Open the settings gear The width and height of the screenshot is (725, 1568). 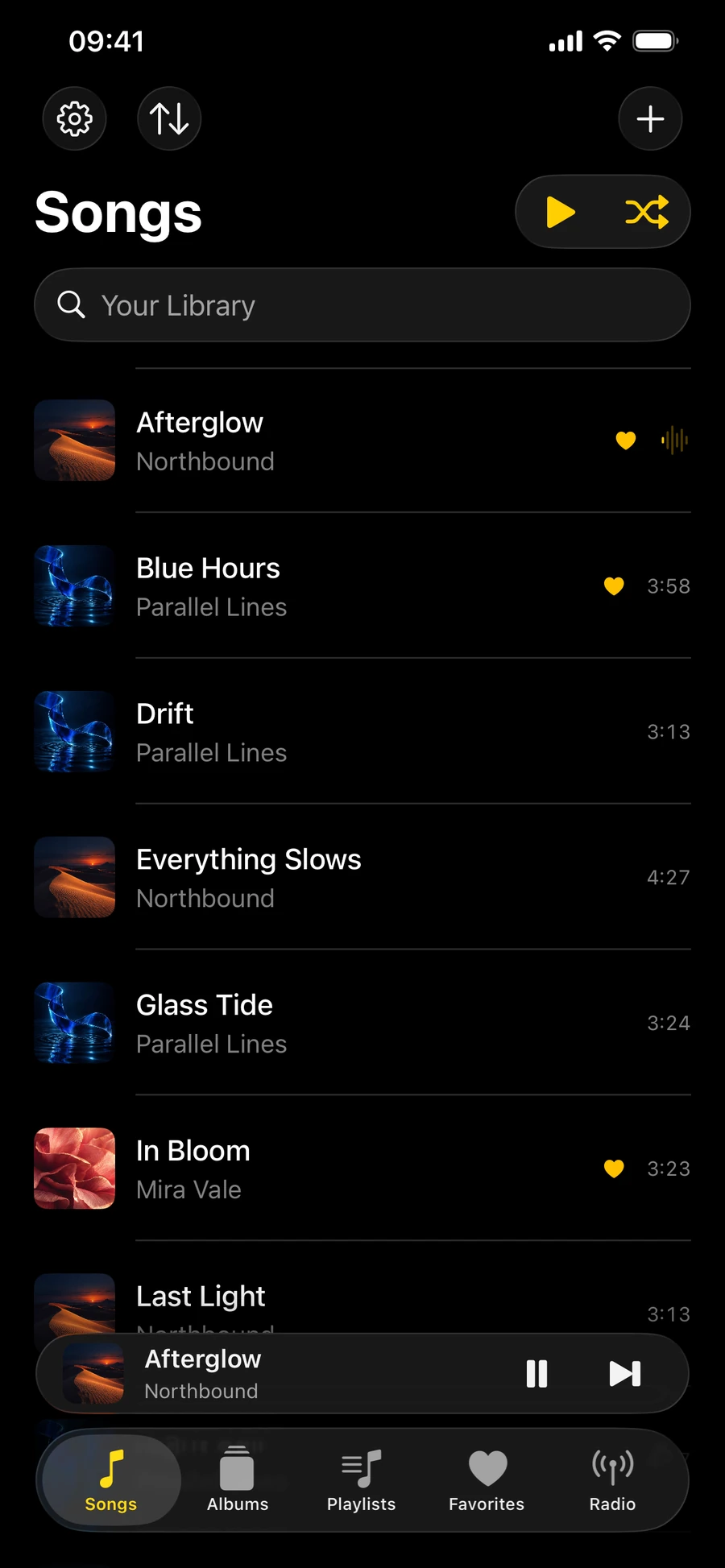(75, 119)
